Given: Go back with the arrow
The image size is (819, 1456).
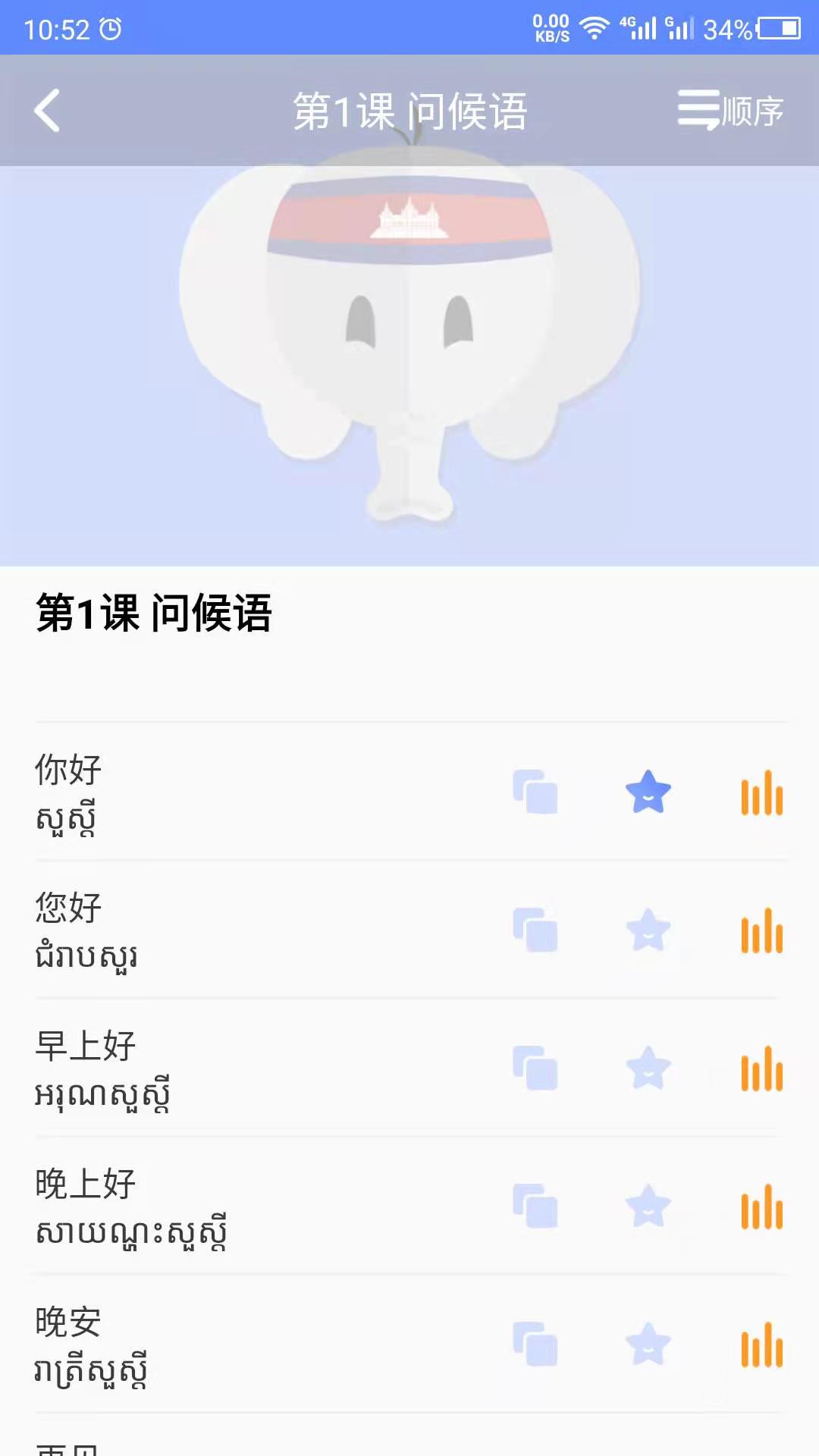Looking at the screenshot, I should (x=47, y=110).
